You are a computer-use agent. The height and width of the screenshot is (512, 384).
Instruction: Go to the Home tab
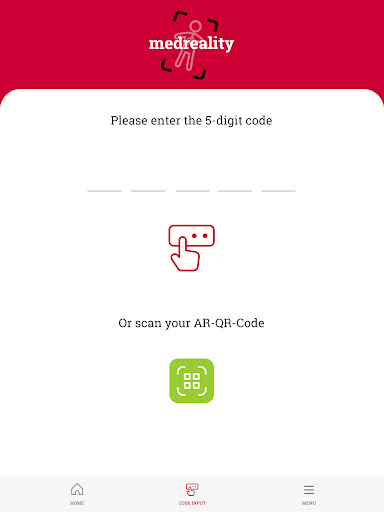pos(77,494)
